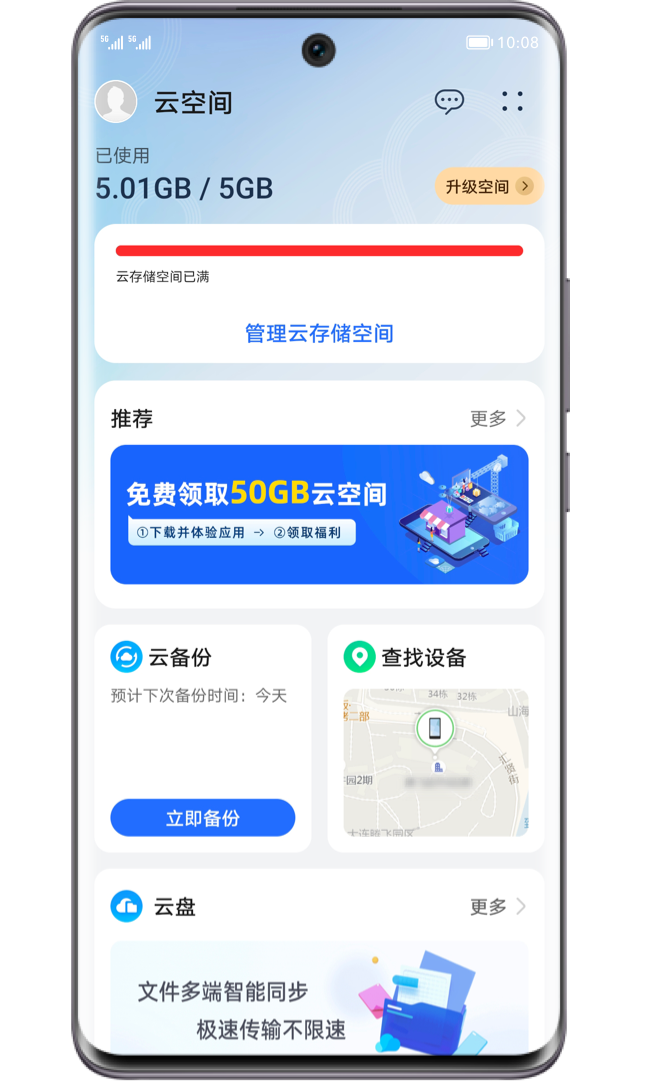Image resolution: width=645 pixels, height=1083 pixels.
Task: Open the 云备份 card
Action: pyautogui.click(x=202, y=690)
